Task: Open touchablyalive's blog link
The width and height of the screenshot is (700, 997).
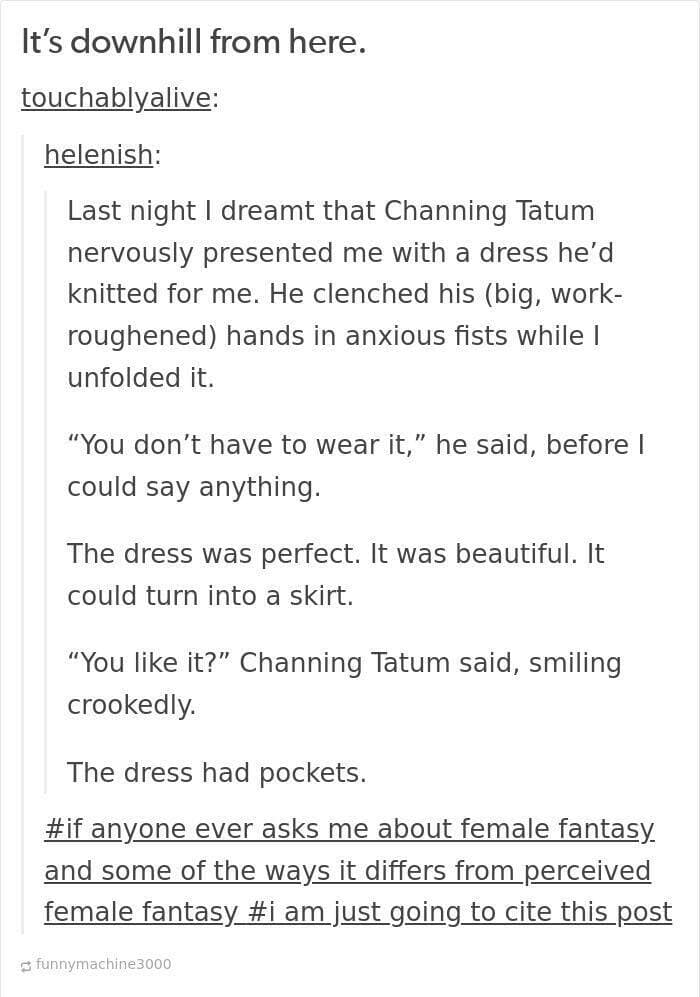Action: click(x=116, y=98)
